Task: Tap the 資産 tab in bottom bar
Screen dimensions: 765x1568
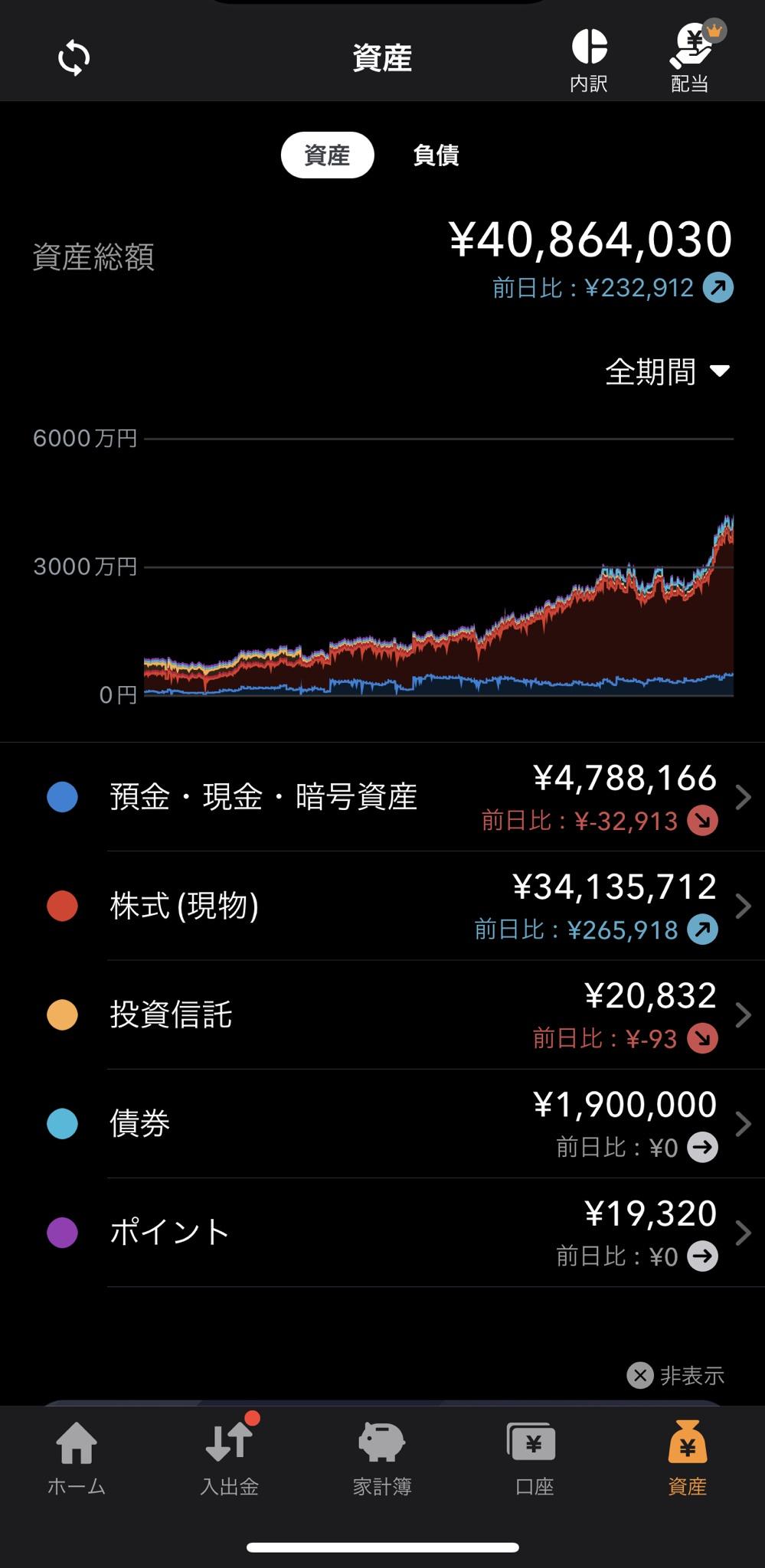Action: pos(687,1459)
